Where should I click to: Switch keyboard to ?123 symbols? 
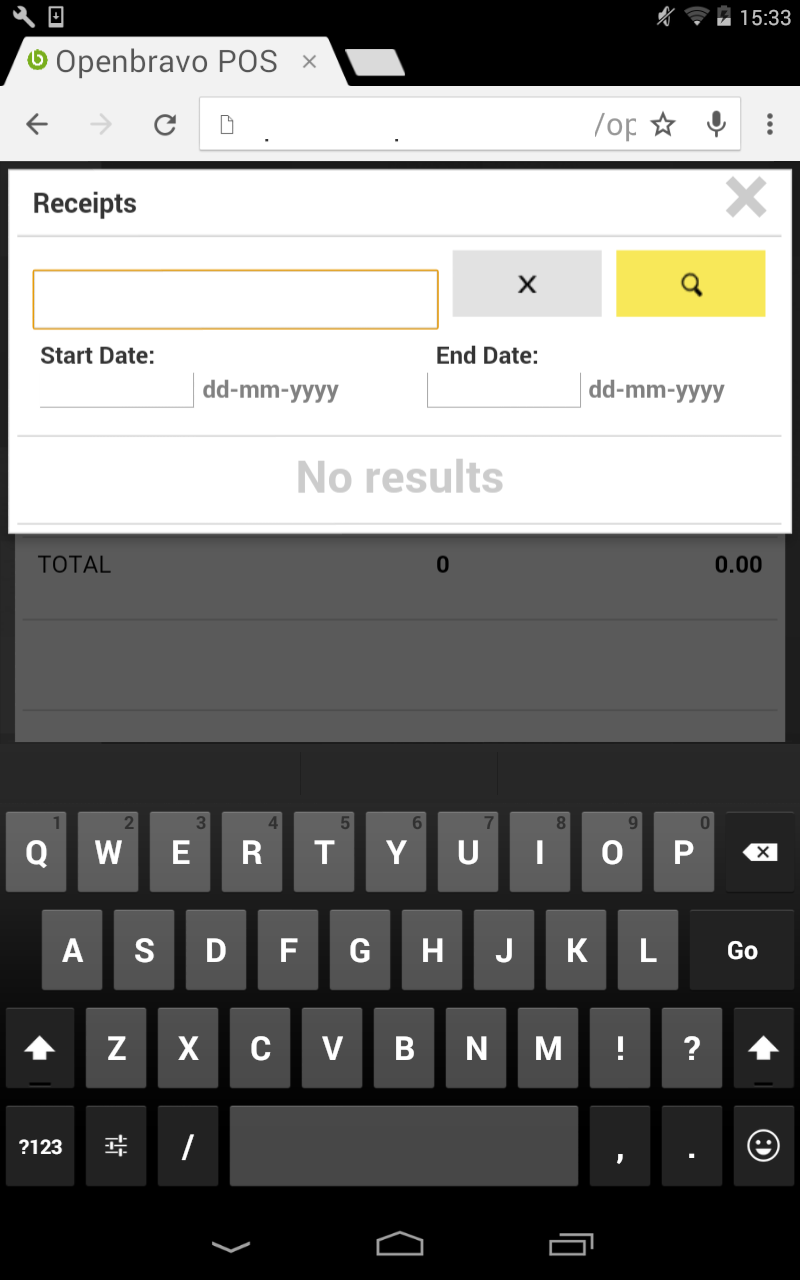point(40,1147)
